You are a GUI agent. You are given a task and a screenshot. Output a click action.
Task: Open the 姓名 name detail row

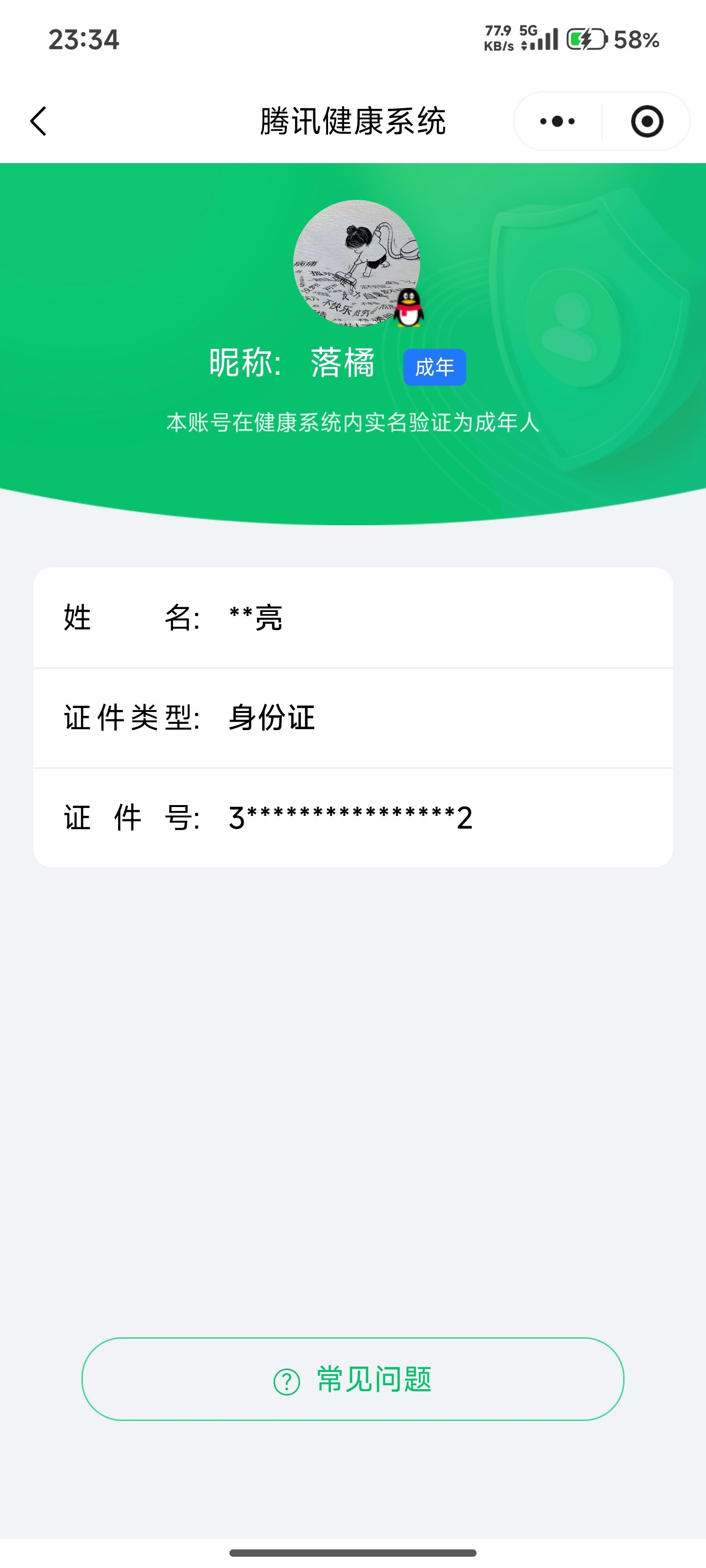[x=353, y=616]
